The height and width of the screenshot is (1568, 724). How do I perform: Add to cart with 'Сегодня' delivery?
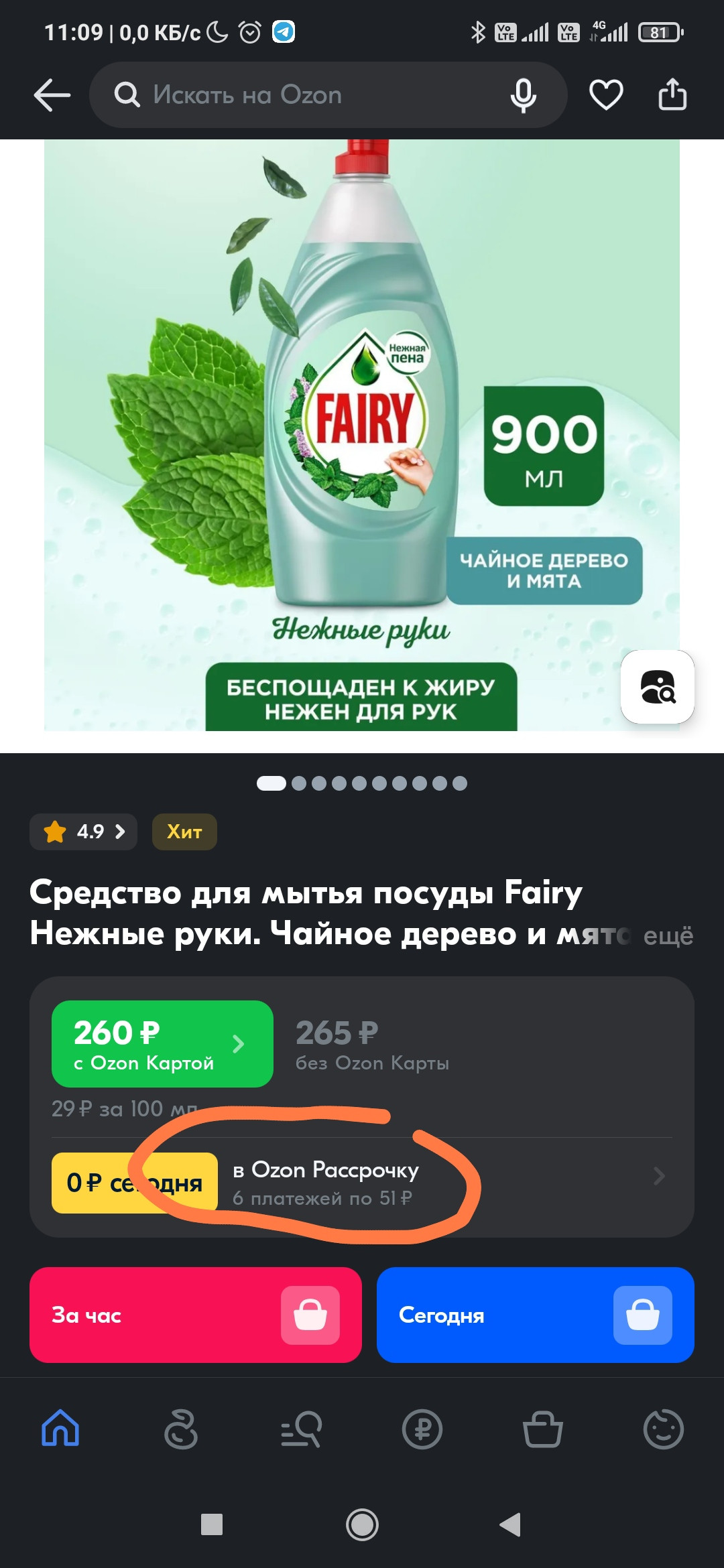point(535,1315)
